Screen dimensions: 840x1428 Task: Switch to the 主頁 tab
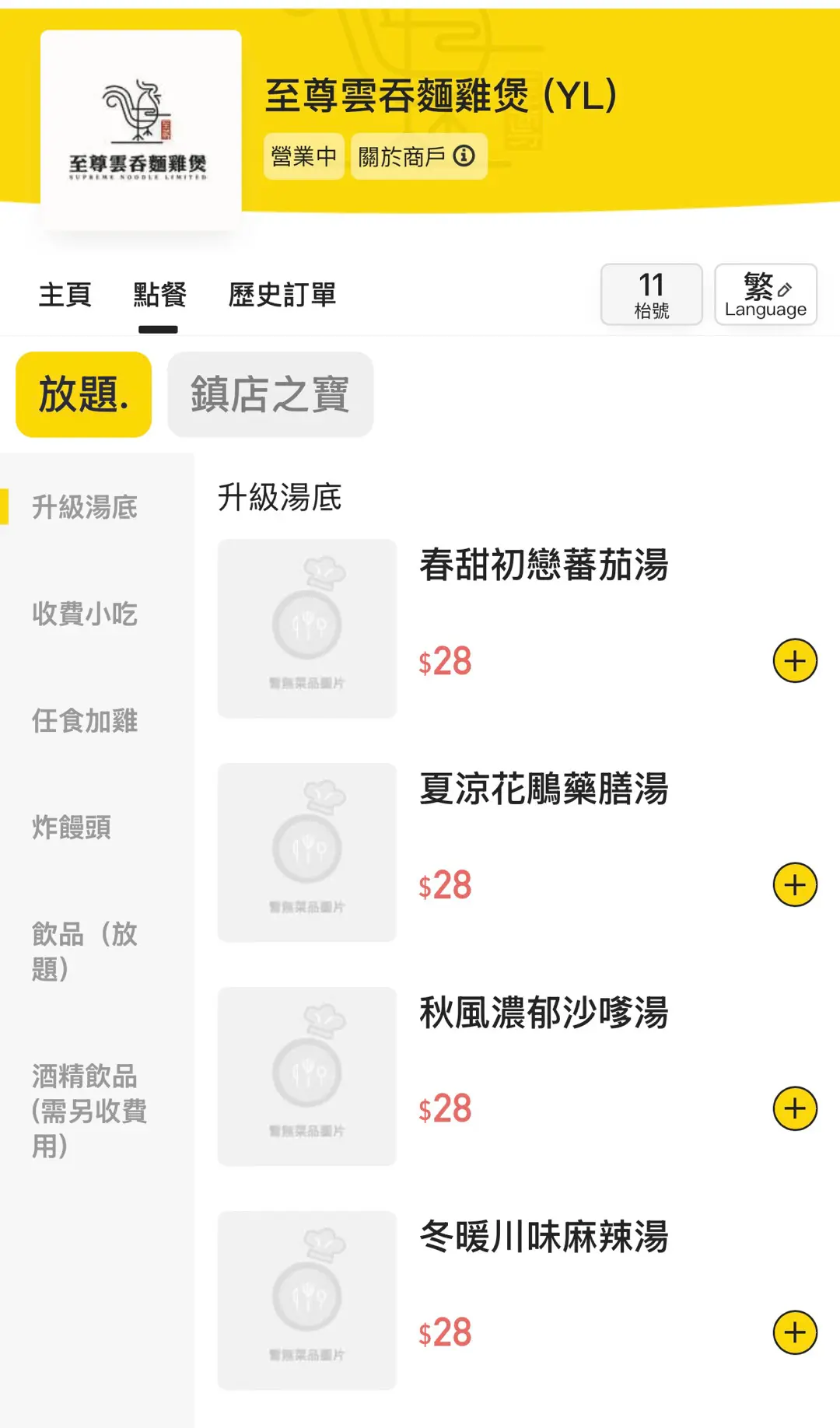(65, 295)
